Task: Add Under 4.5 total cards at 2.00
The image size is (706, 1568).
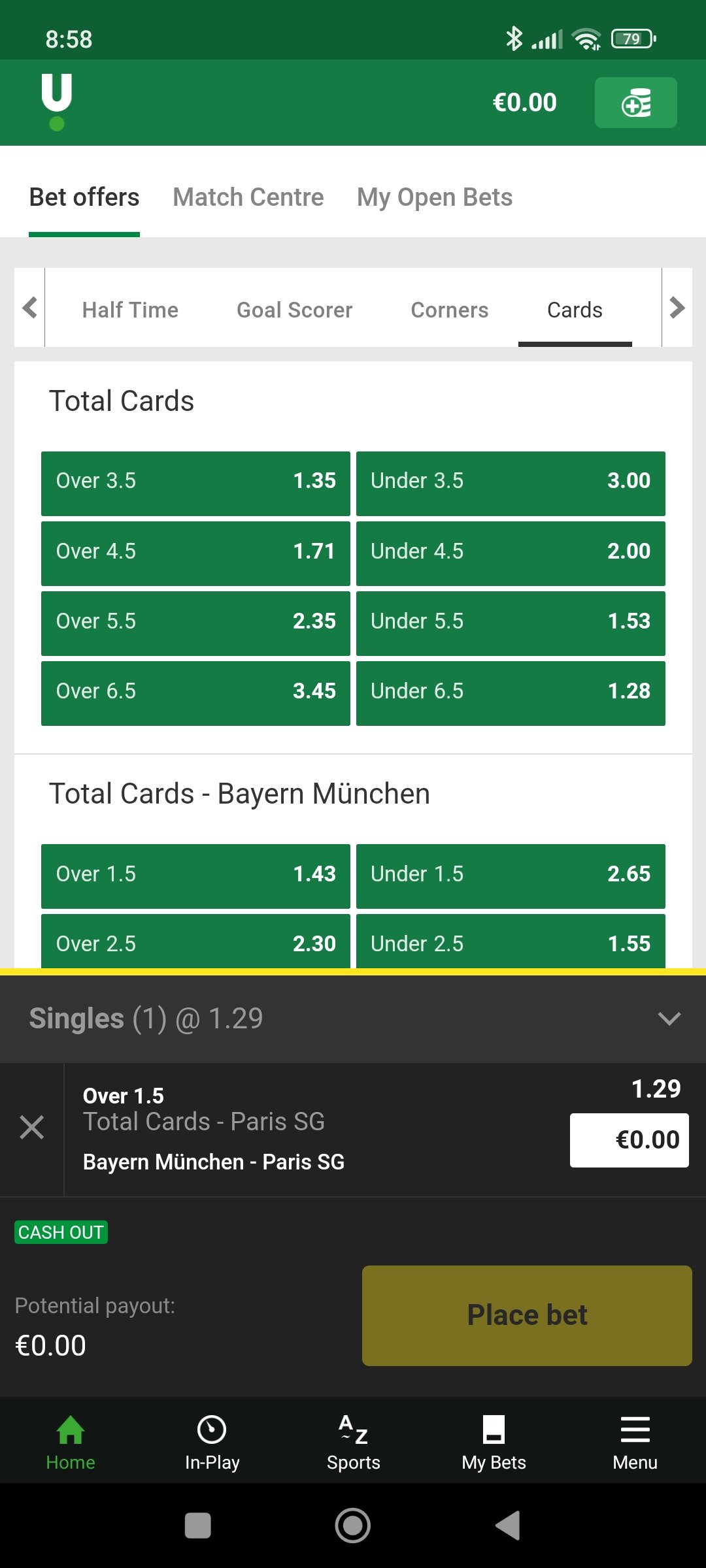Action: pos(511,553)
